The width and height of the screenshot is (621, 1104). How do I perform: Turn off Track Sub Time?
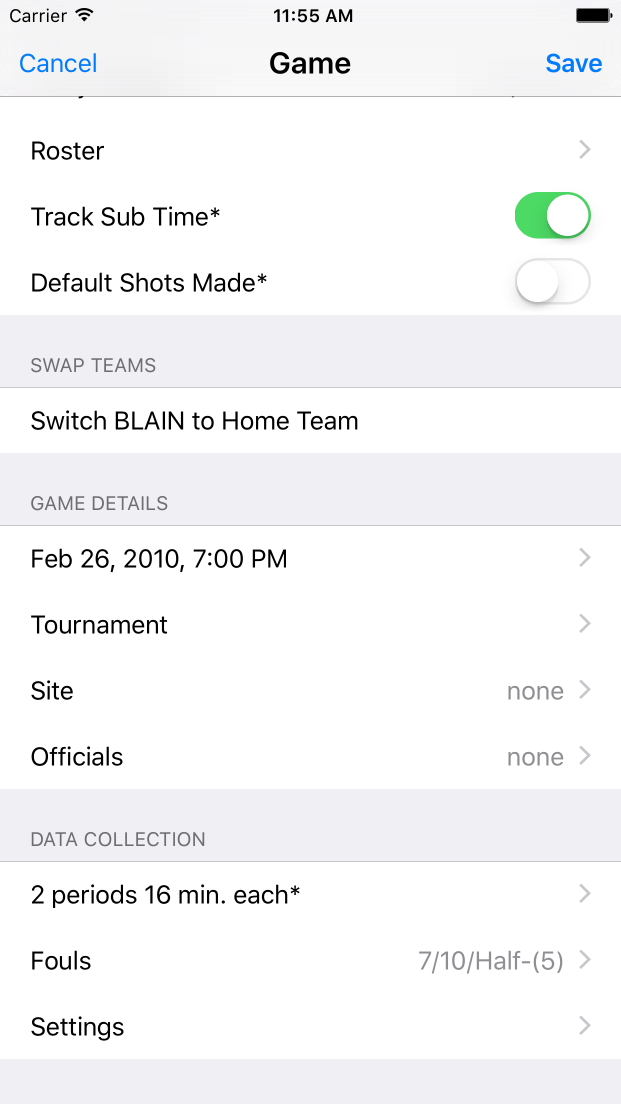click(x=552, y=217)
